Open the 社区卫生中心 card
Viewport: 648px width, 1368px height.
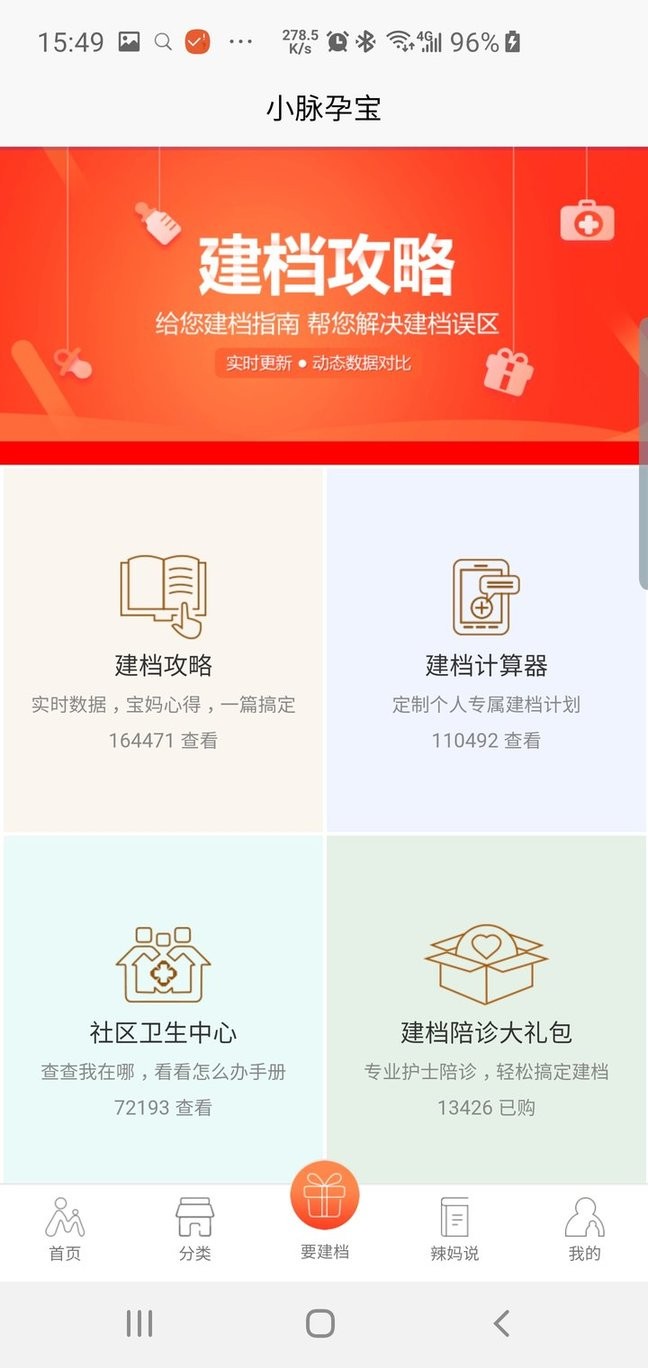[163, 1010]
